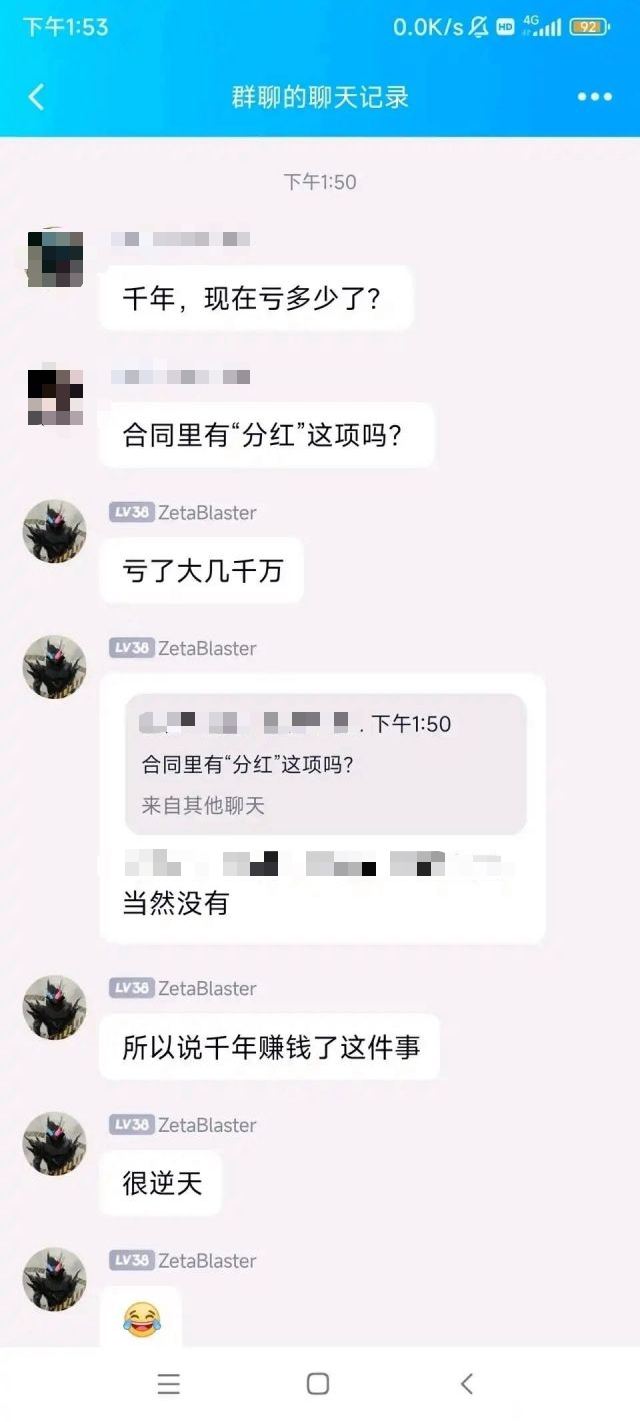This screenshot has width=640, height=1422.
Task: View avatar of sender asking "千年，现在亏多少了？"
Action: click(x=55, y=258)
